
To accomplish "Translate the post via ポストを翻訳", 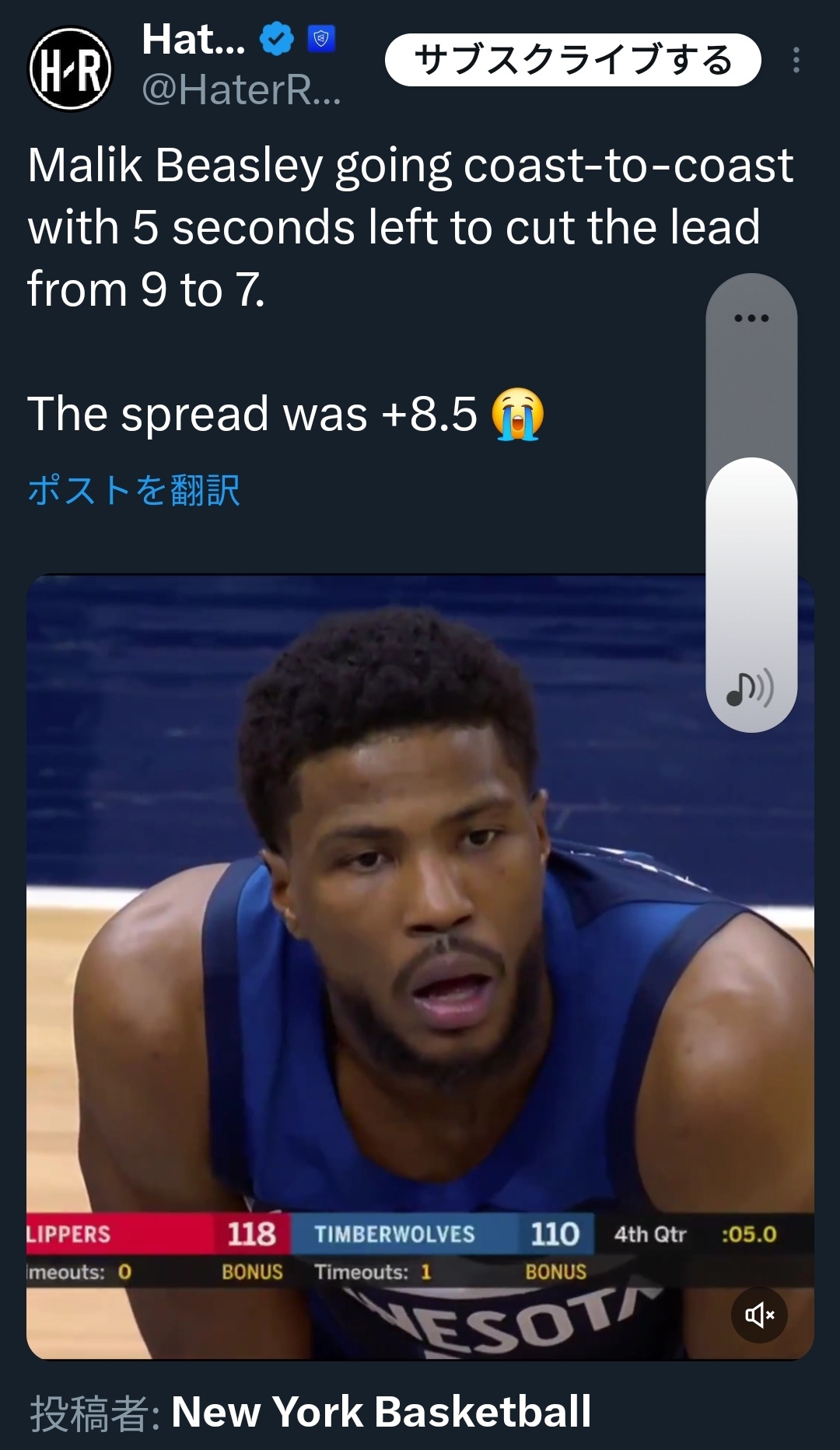I will 134,491.
